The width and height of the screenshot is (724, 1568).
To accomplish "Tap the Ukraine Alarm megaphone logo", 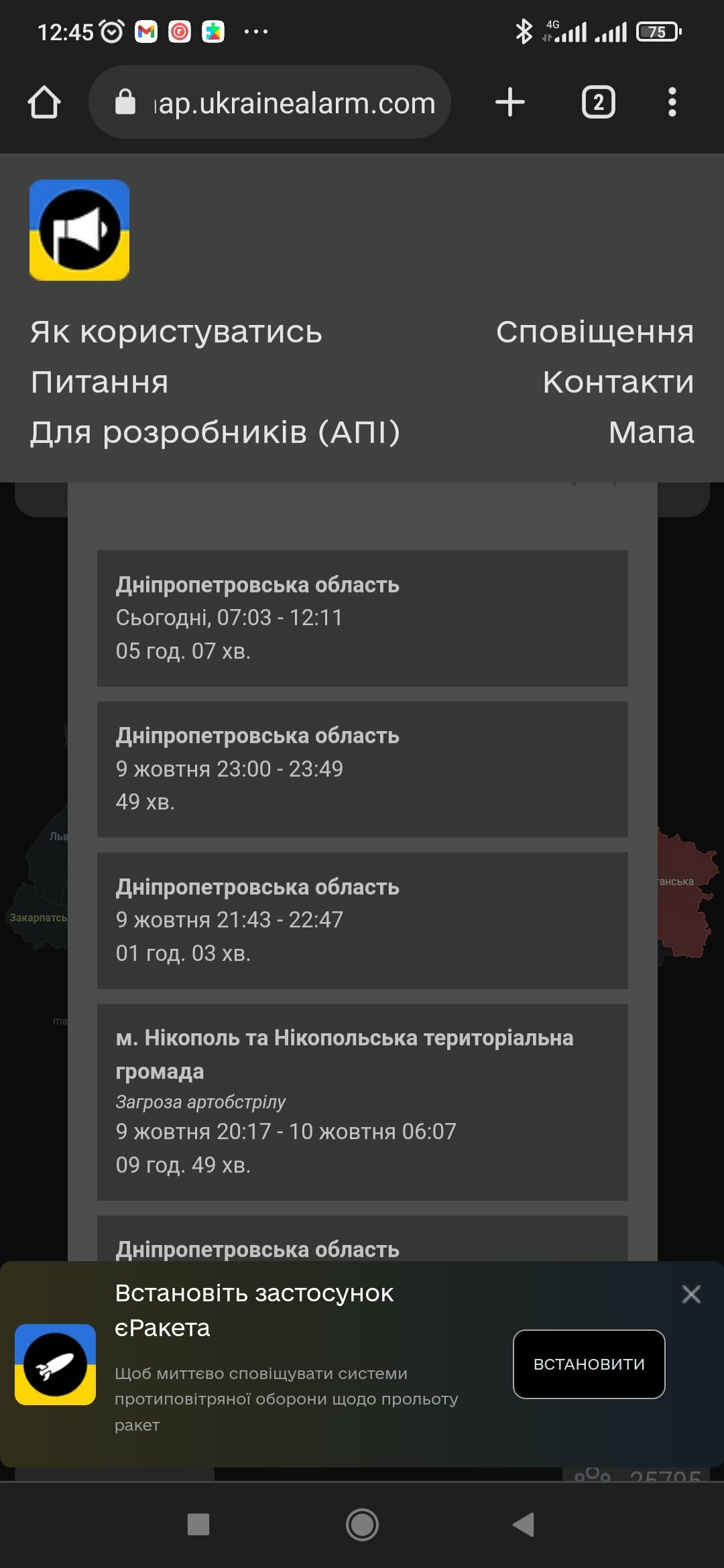I will 79,230.
